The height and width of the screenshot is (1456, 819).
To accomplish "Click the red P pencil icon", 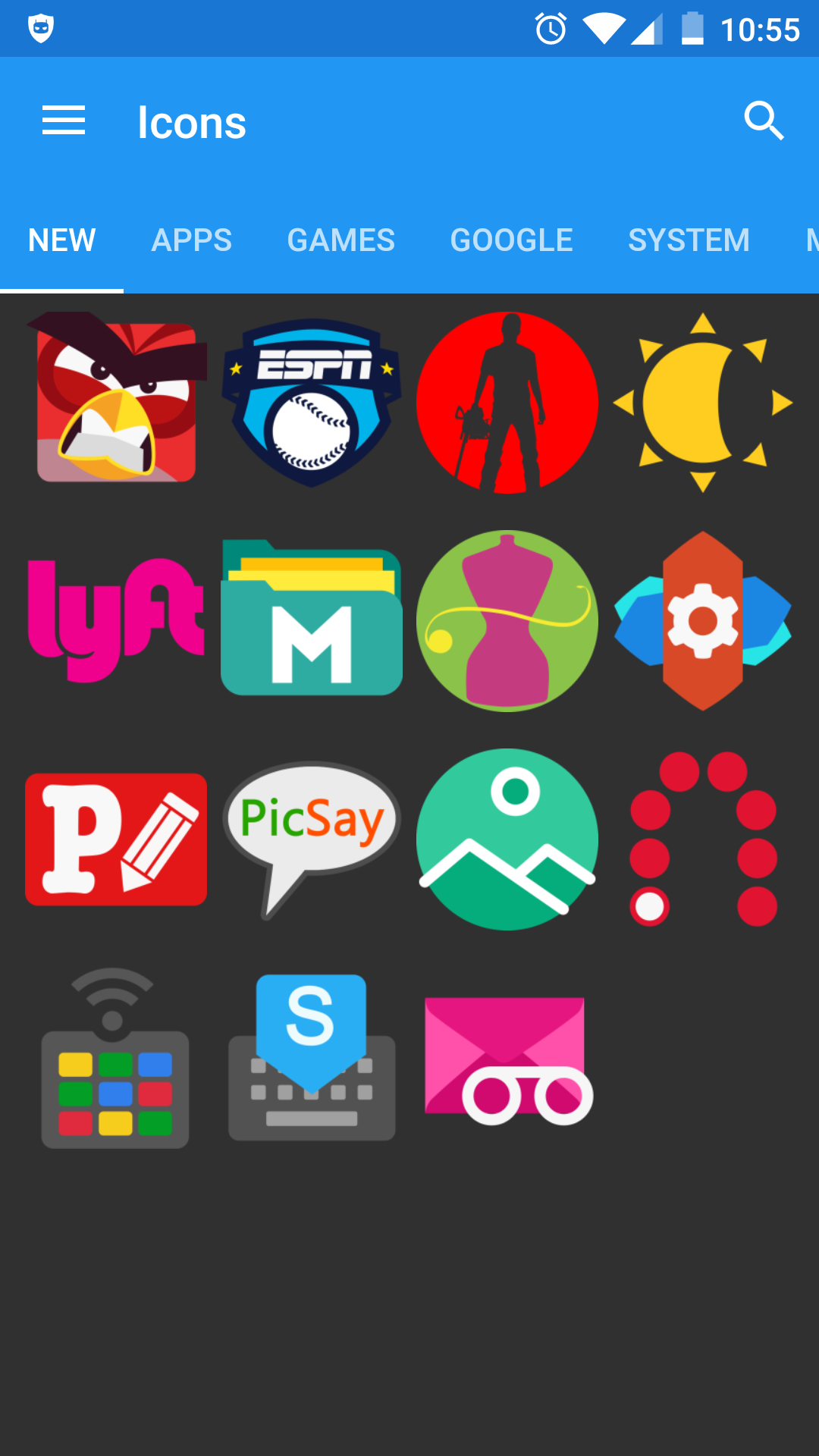I will point(116,839).
